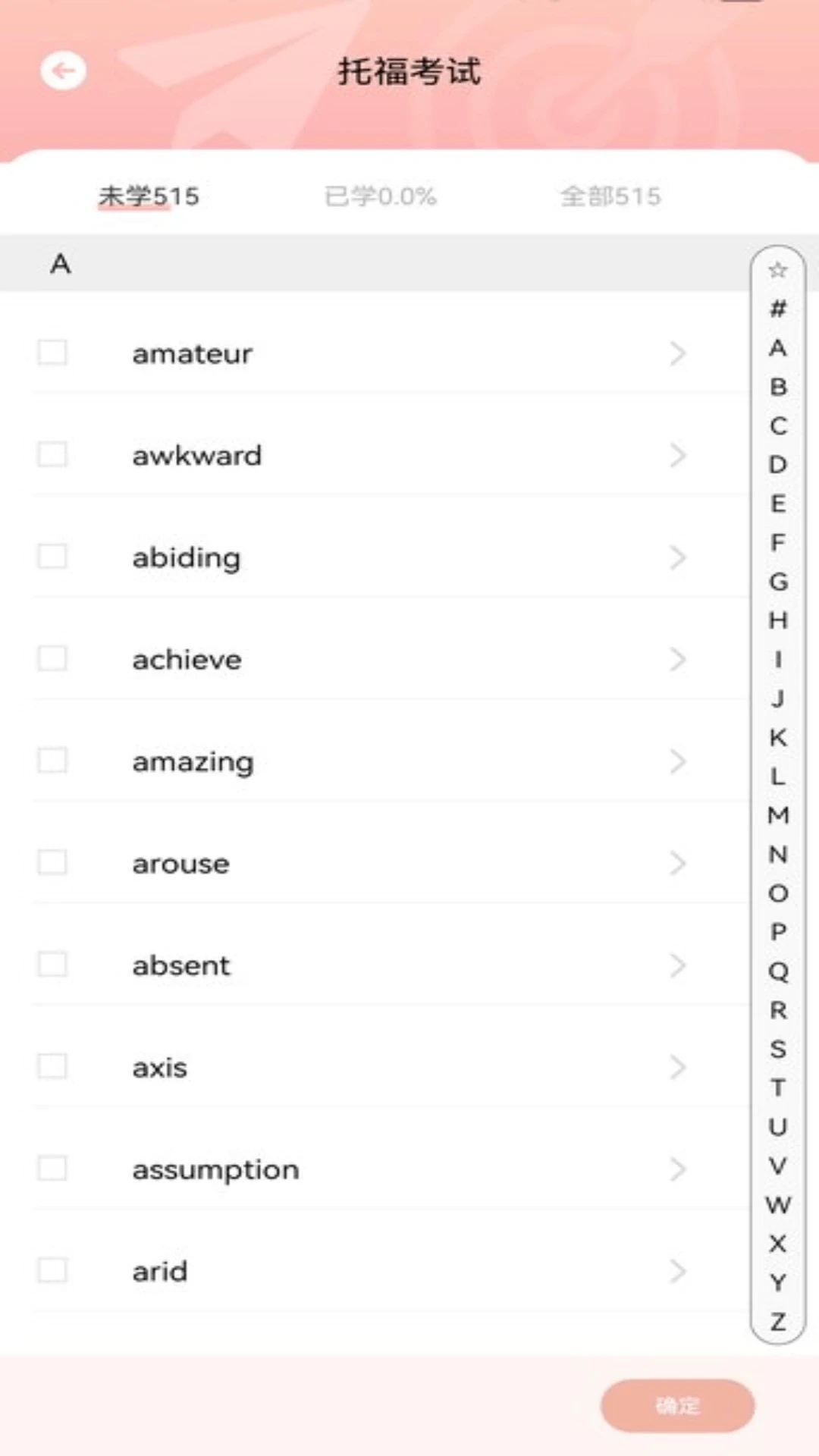819x1456 pixels.
Task: Check the arid checkbox
Action: click(x=52, y=1270)
